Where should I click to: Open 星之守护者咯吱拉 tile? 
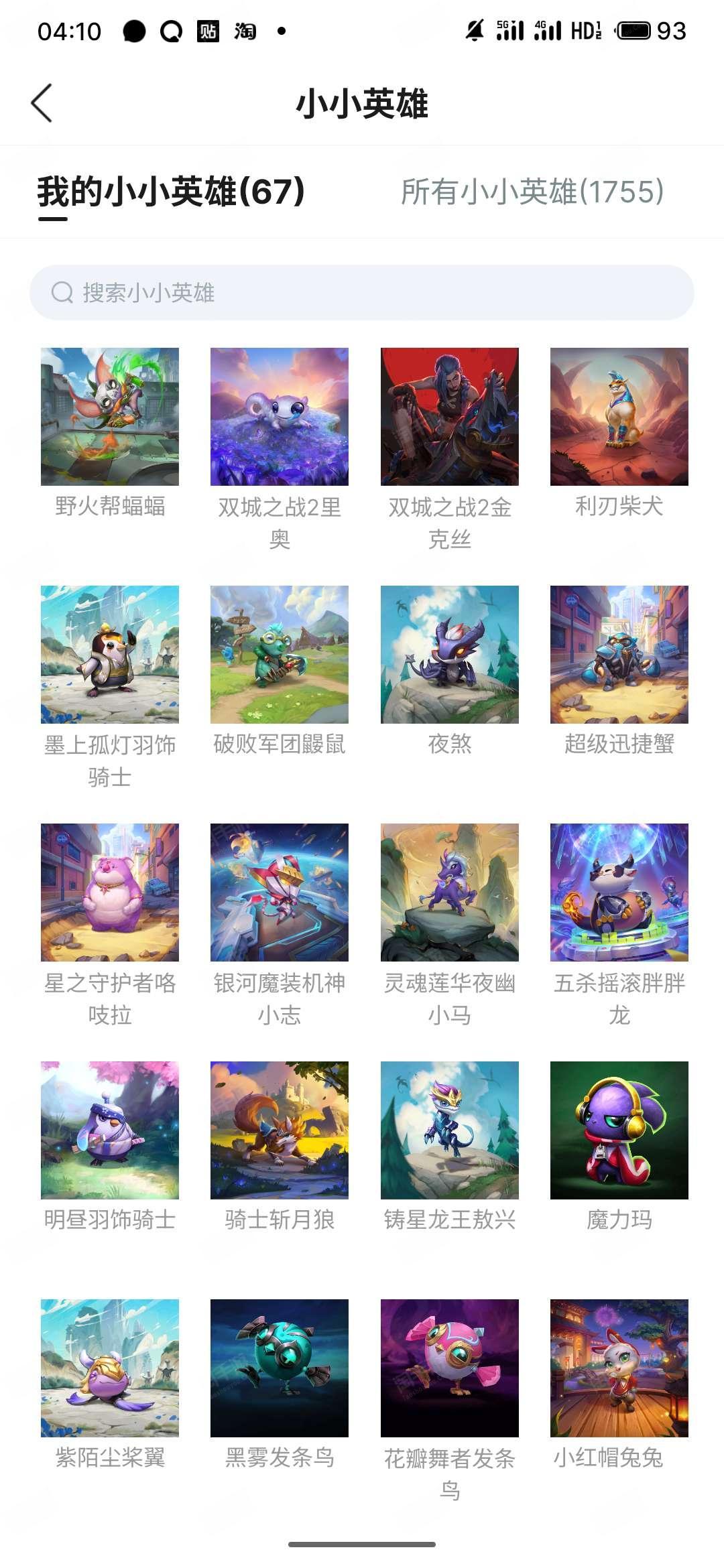pos(110,893)
